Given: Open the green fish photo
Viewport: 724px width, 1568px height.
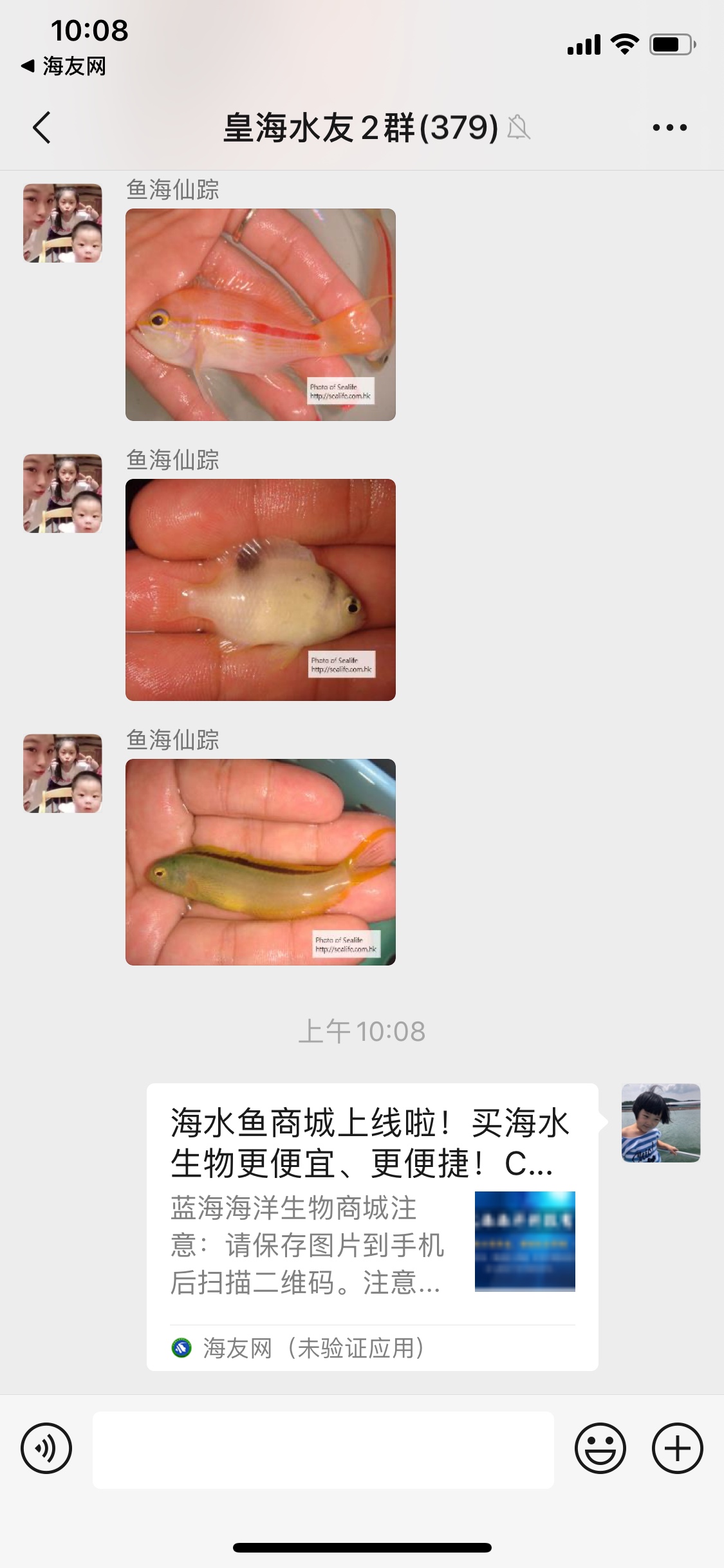Looking at the screenshot, I should pyautogui.click(x=260, y=861).
